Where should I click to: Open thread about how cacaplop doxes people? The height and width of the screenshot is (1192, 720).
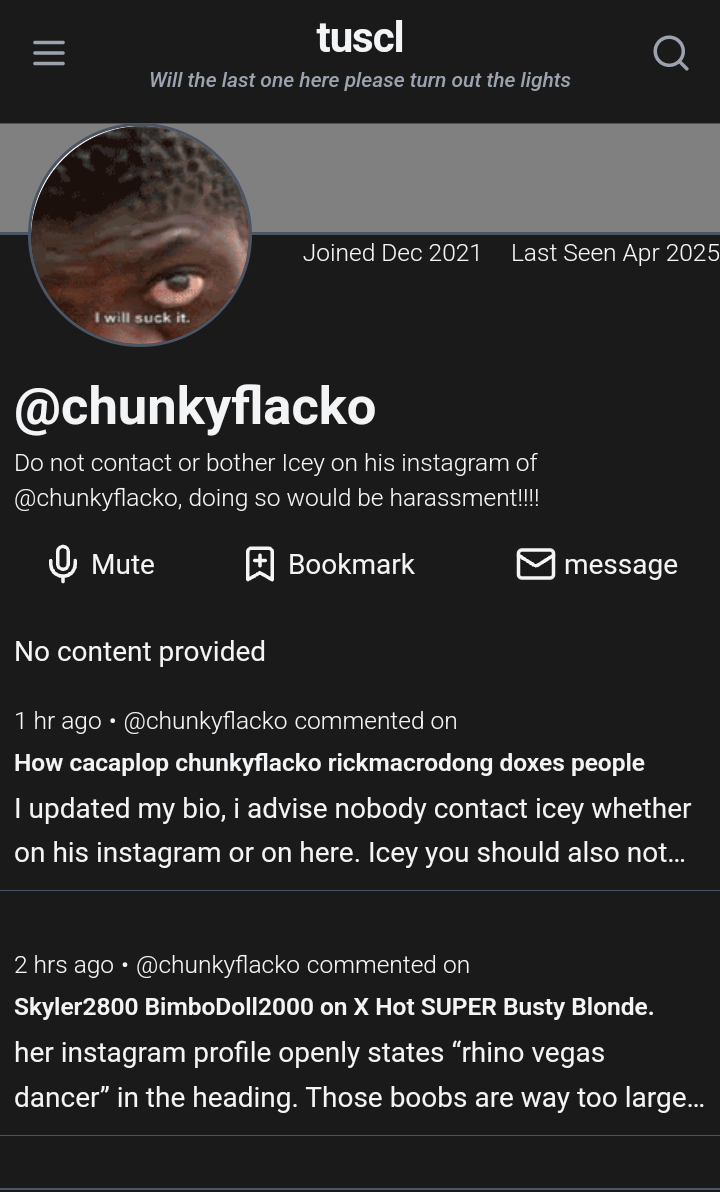(x=329, y=763)
